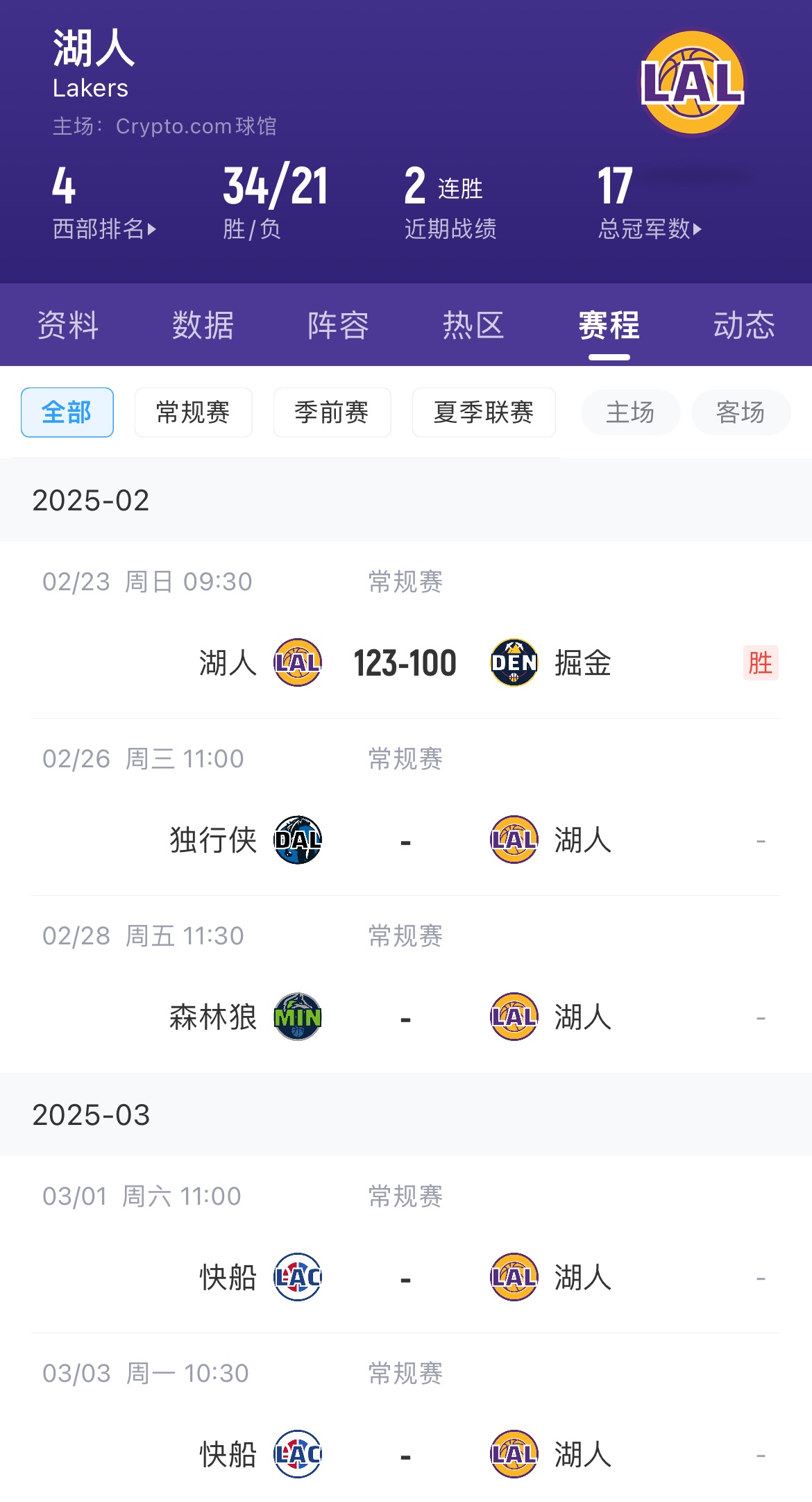Switch to the 热区 tab
This screenshot has width=812, height=1502.
click(473, 325)
